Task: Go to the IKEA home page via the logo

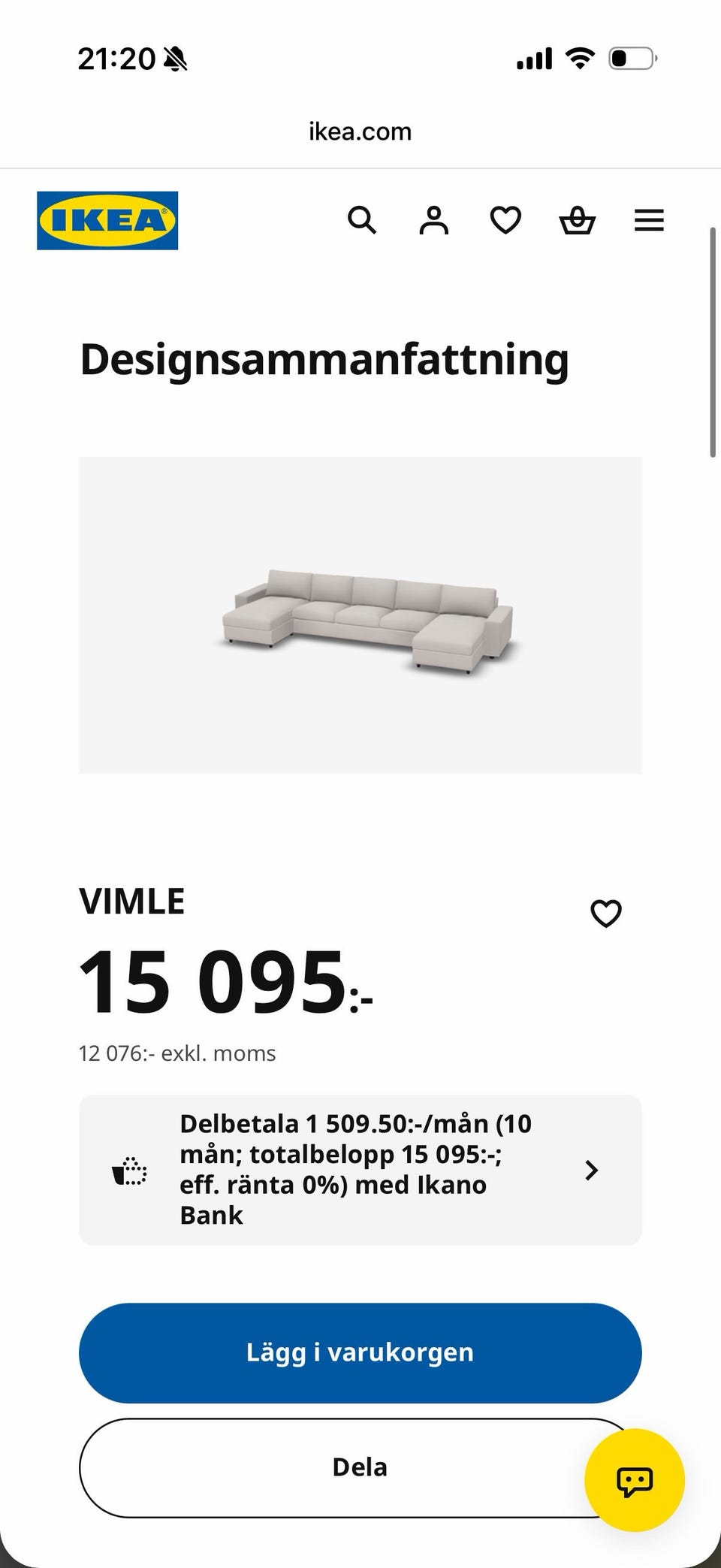Action: [x=107, y=220]
